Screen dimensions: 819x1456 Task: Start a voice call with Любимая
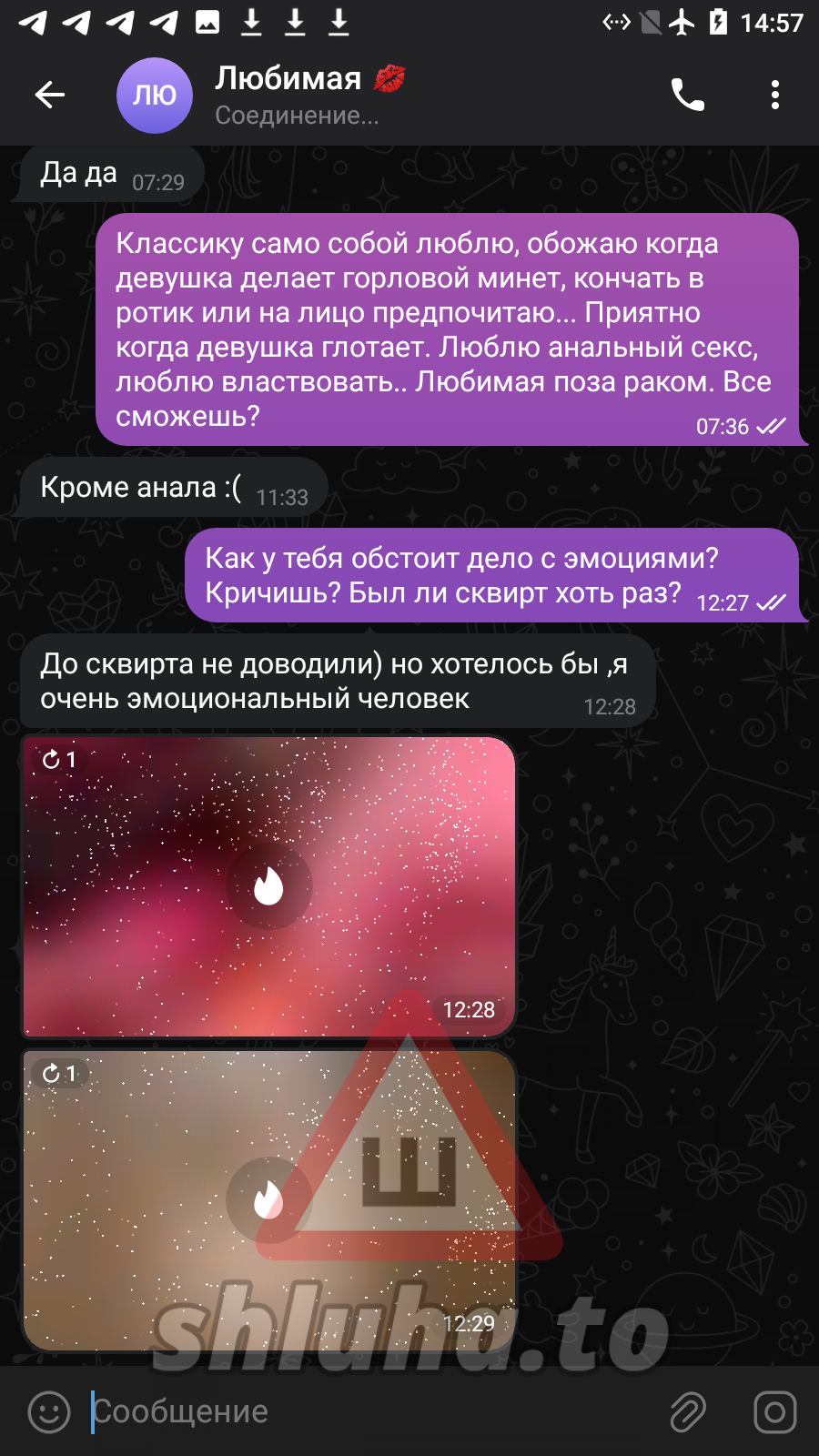(688, 95)
